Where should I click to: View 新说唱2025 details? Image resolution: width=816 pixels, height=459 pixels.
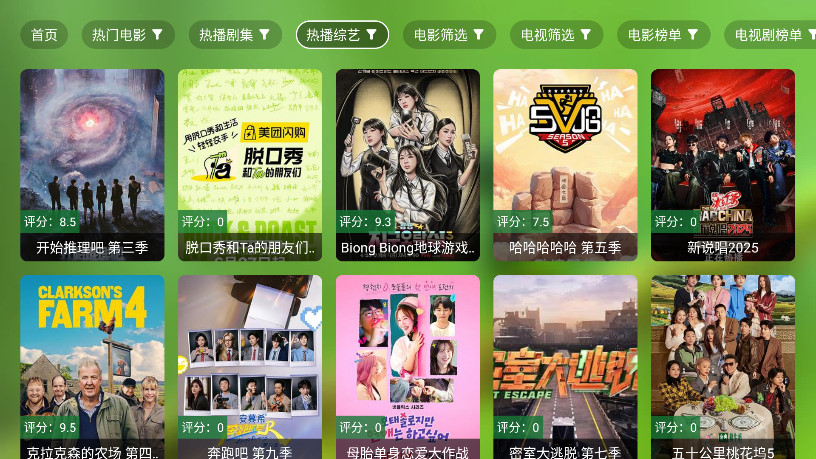(723, 164)
